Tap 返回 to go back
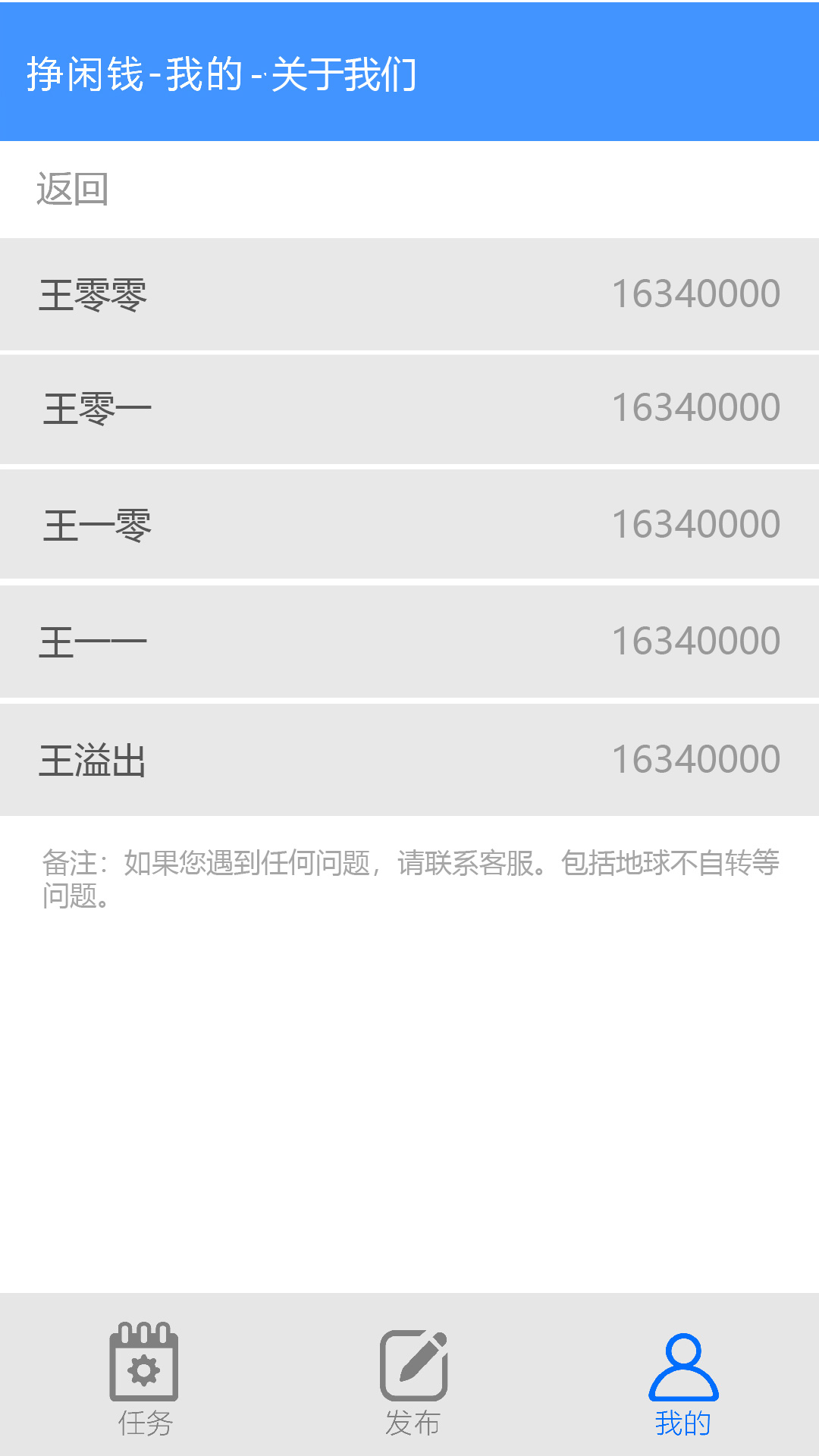This screenshot has height=1456, width=819. click(x=73, y=189)
